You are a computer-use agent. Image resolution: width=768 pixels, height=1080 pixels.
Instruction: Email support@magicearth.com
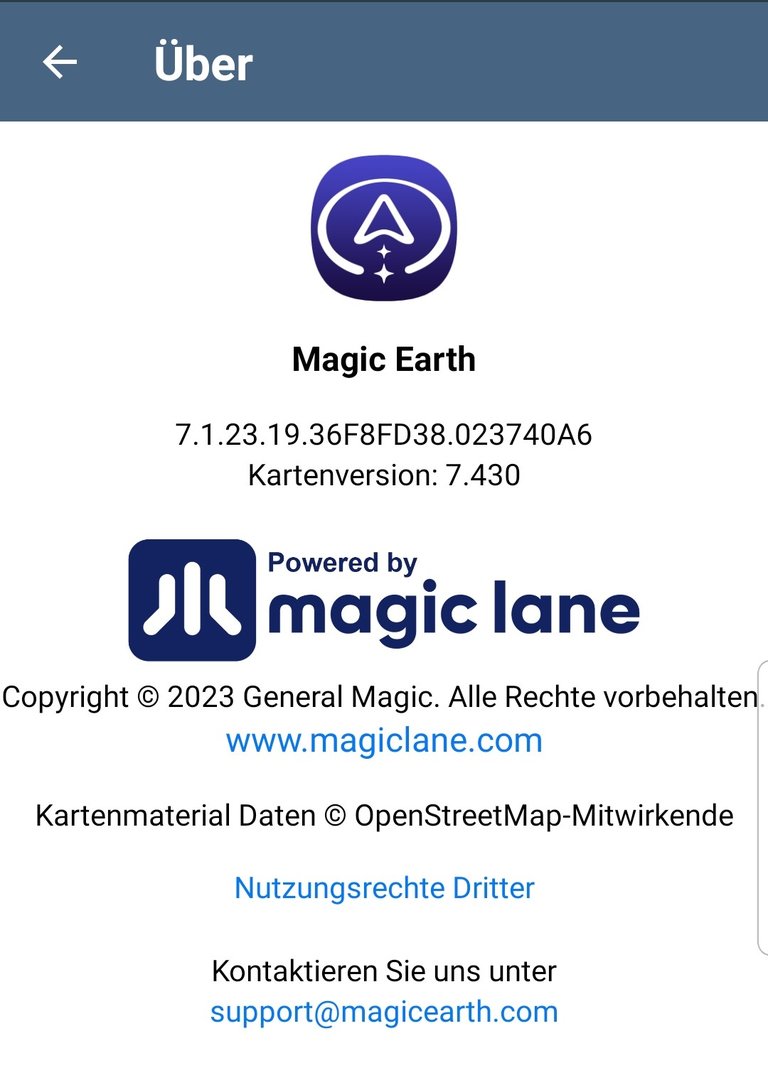(384, 1011)
